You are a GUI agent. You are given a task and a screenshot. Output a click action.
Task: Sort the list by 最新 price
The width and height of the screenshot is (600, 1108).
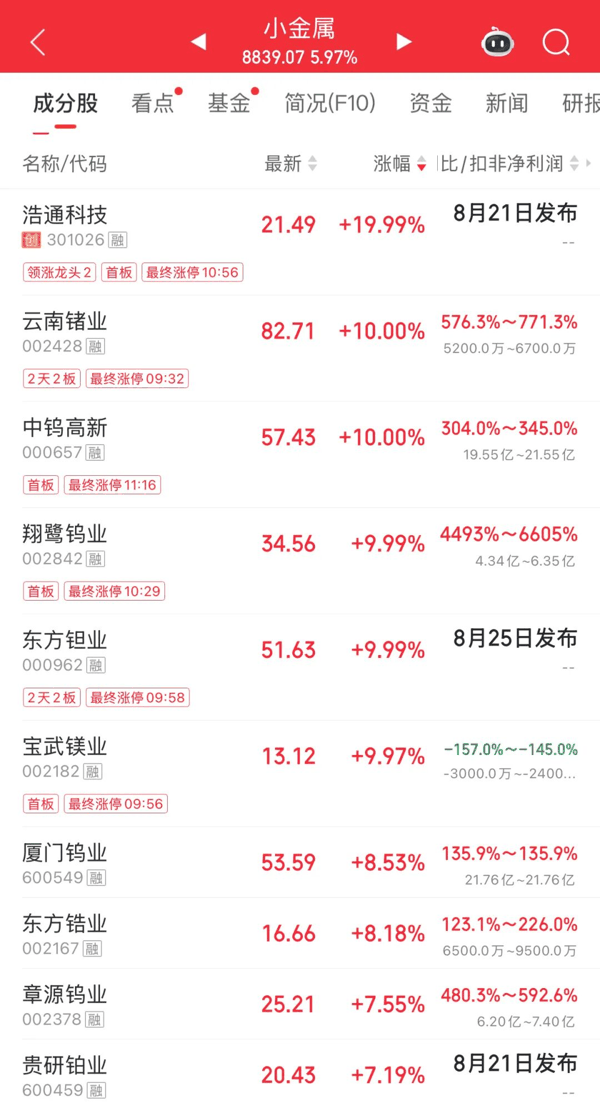pos(290,164)
